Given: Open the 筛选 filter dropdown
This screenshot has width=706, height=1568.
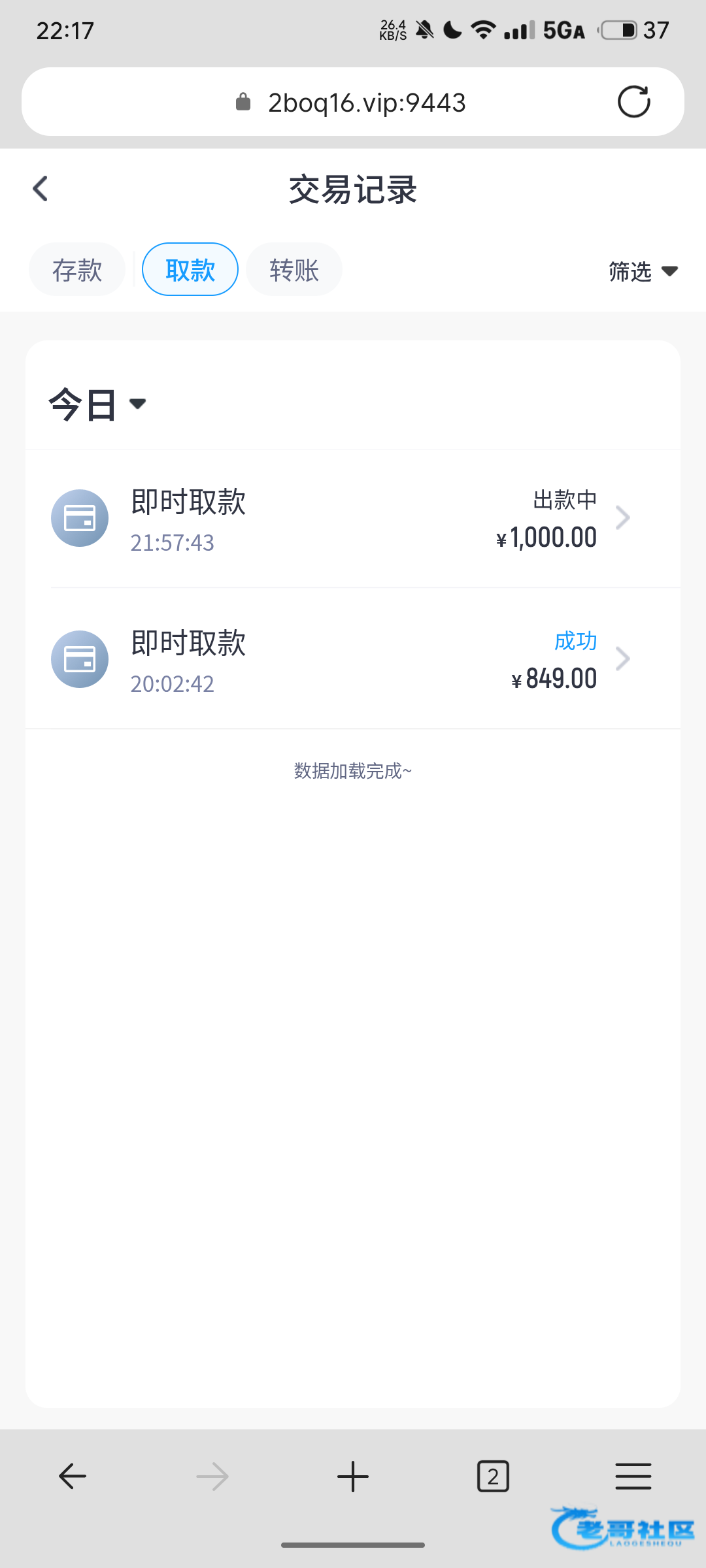Looking at the screenshot, I should coord(643,271).
